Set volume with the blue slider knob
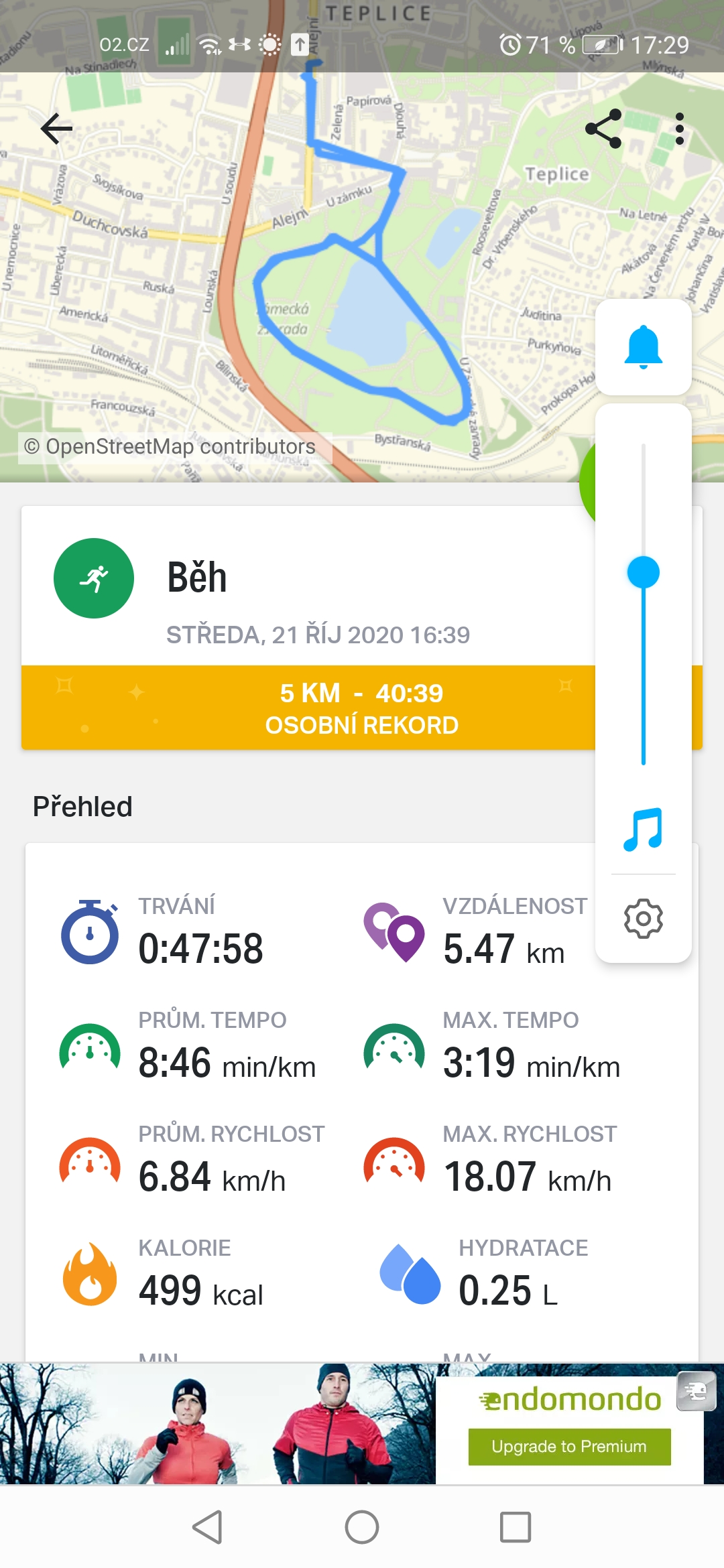 click(x=644, y=572)
